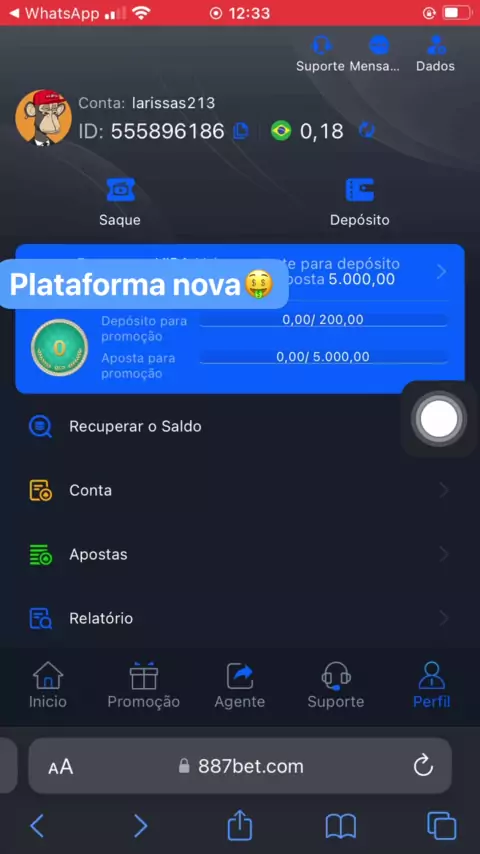Open Safari's share sheet
The image size is (480, 854).
(x=240, y=826)
